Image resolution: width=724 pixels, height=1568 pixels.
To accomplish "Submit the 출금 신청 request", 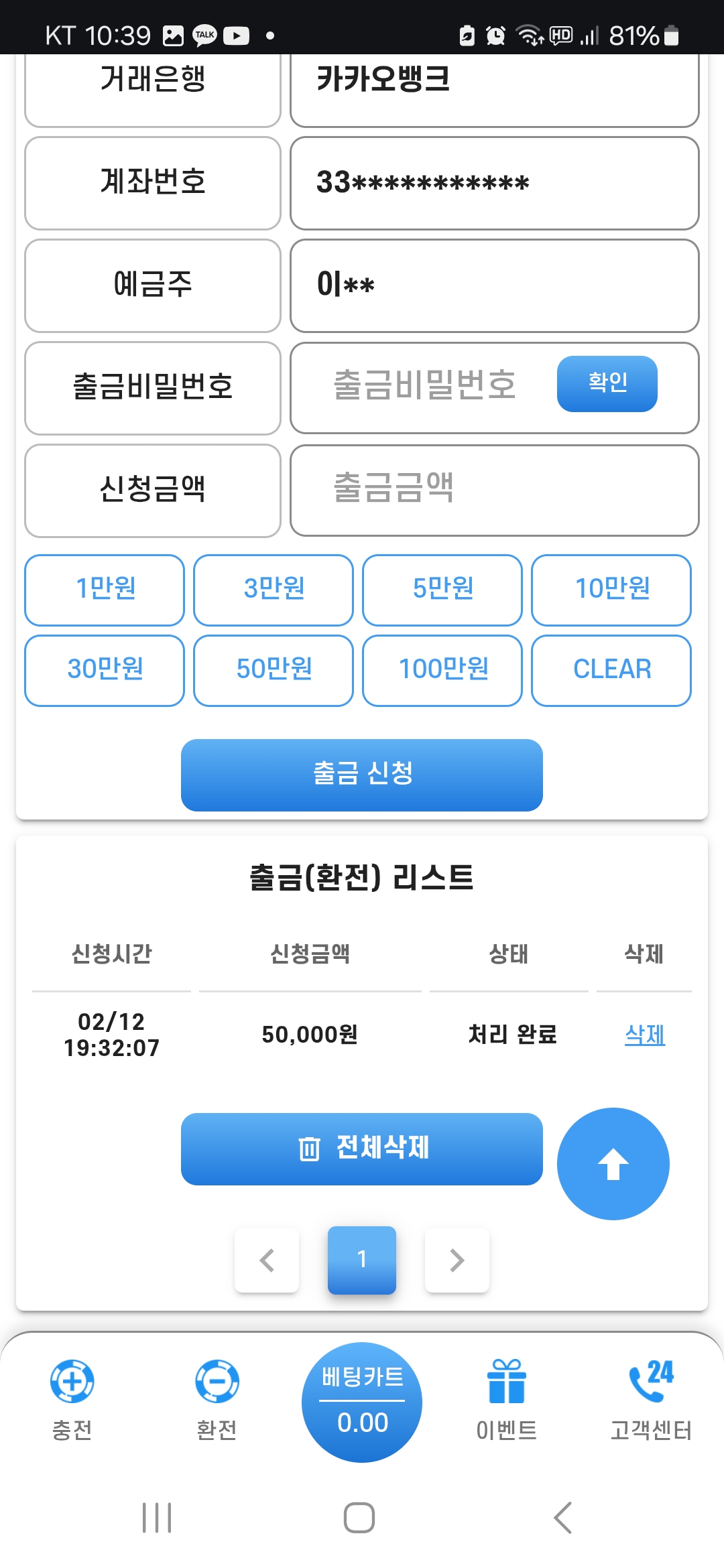I will pyautogui.click(x=362, y=775).
